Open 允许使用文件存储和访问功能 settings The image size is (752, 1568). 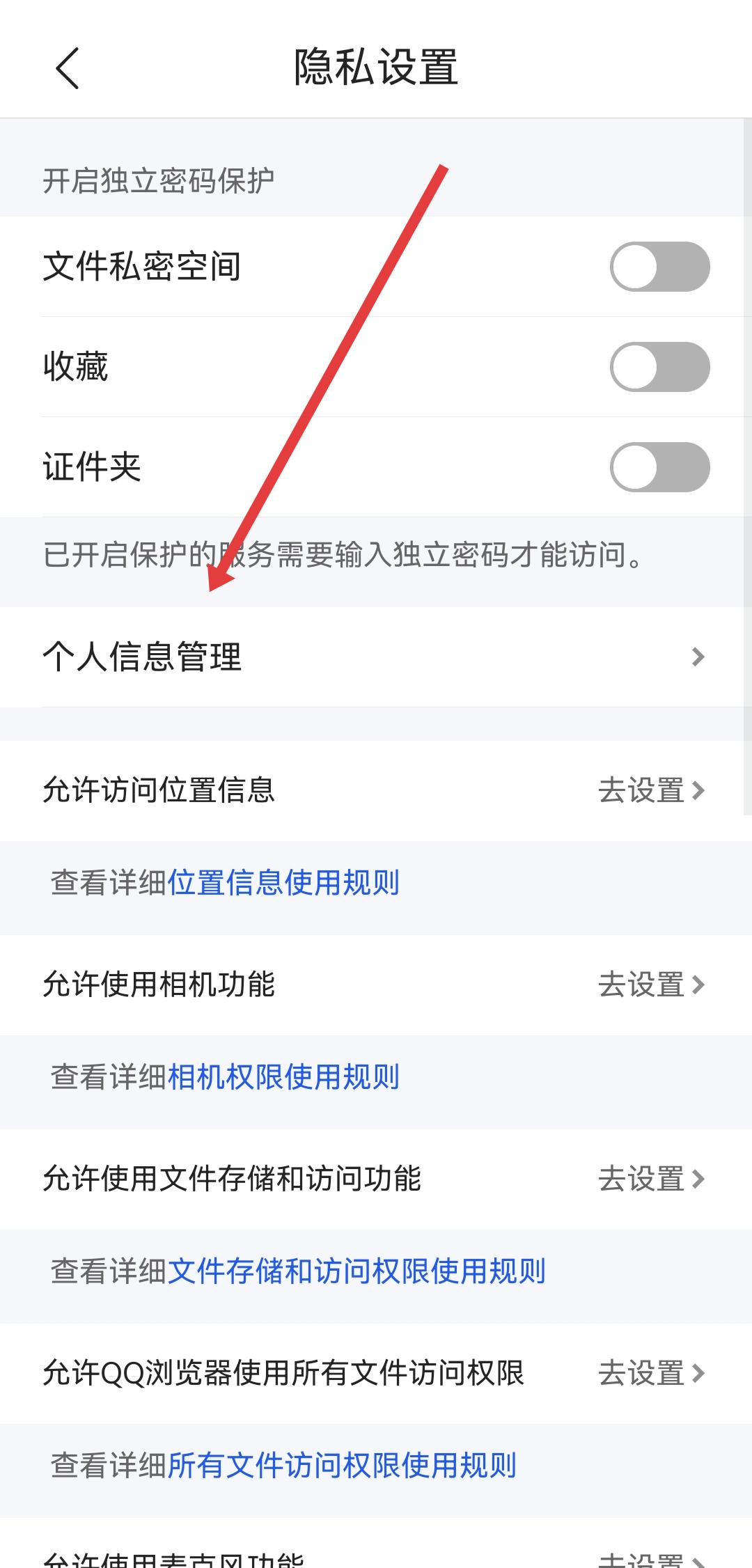(652, 1179)
